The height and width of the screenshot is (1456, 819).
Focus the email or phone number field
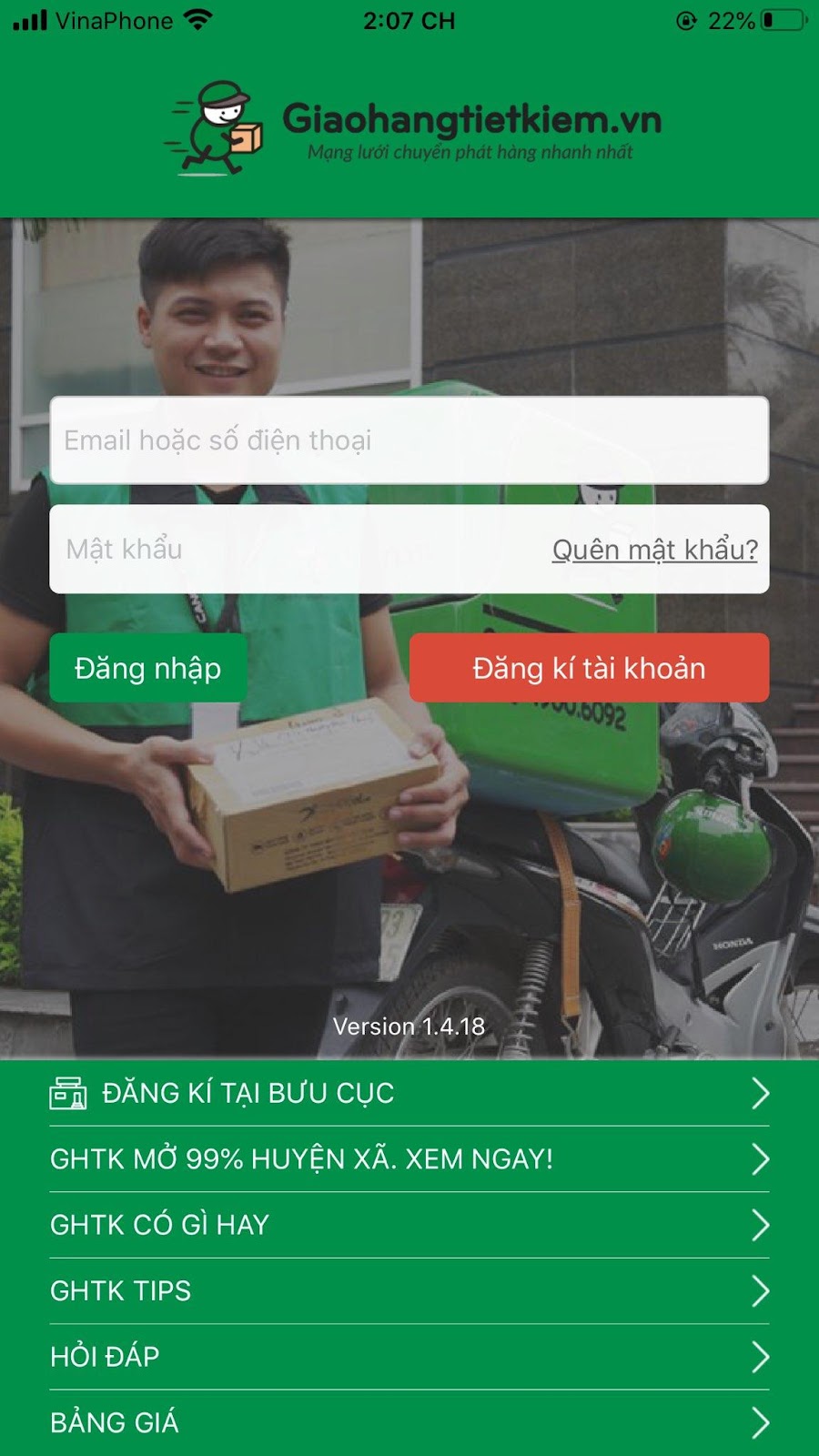coord(409,440)
